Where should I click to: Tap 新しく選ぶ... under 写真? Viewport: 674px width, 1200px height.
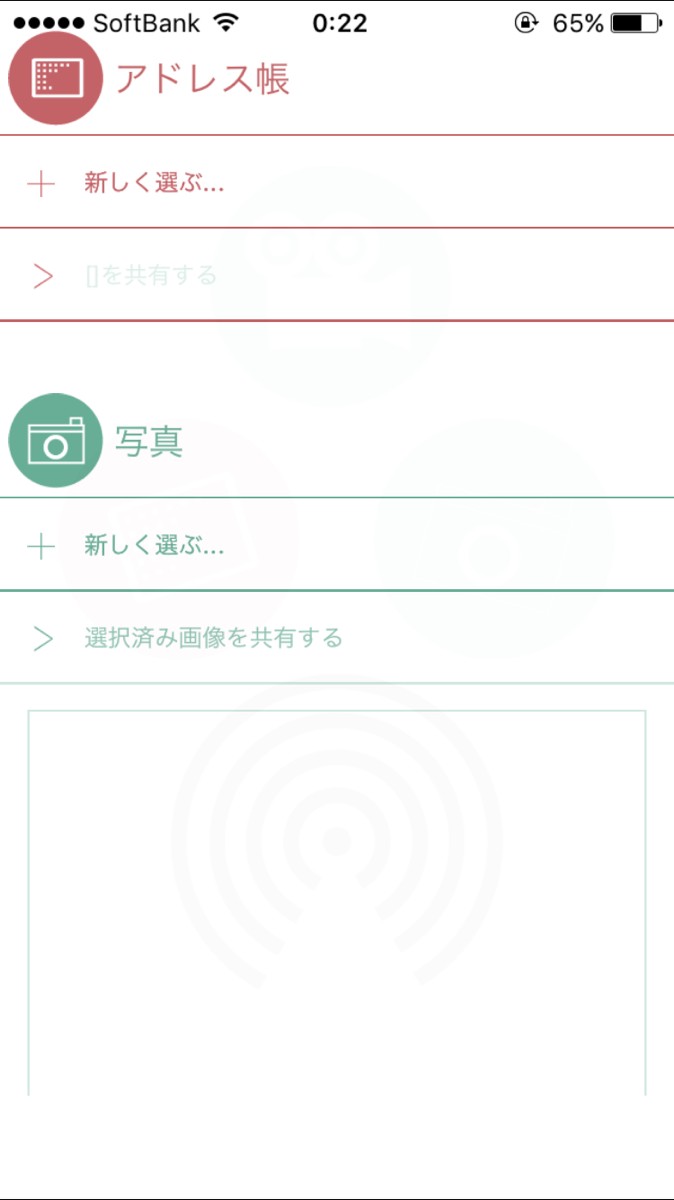coord(154,545)
